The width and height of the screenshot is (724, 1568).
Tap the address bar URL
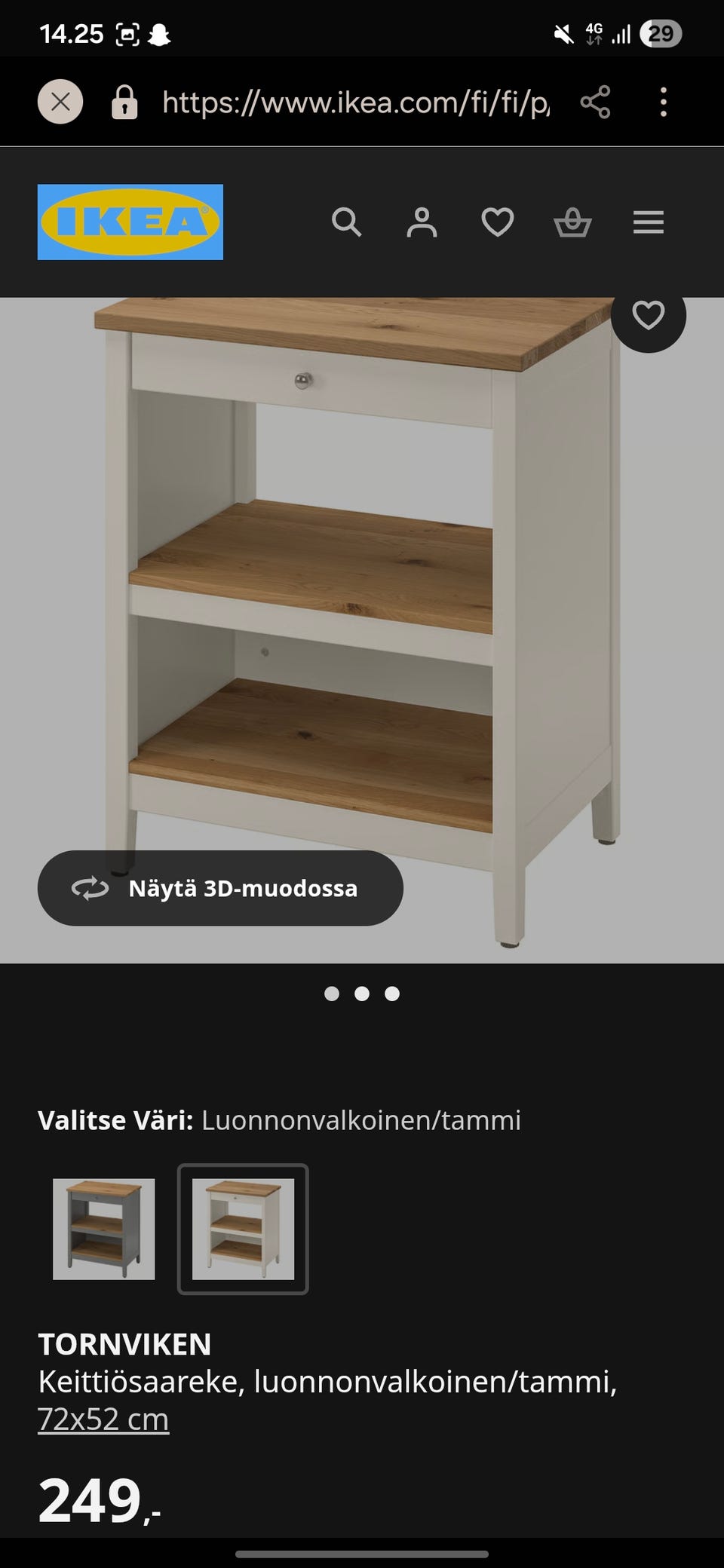click(x=354, y=102)
